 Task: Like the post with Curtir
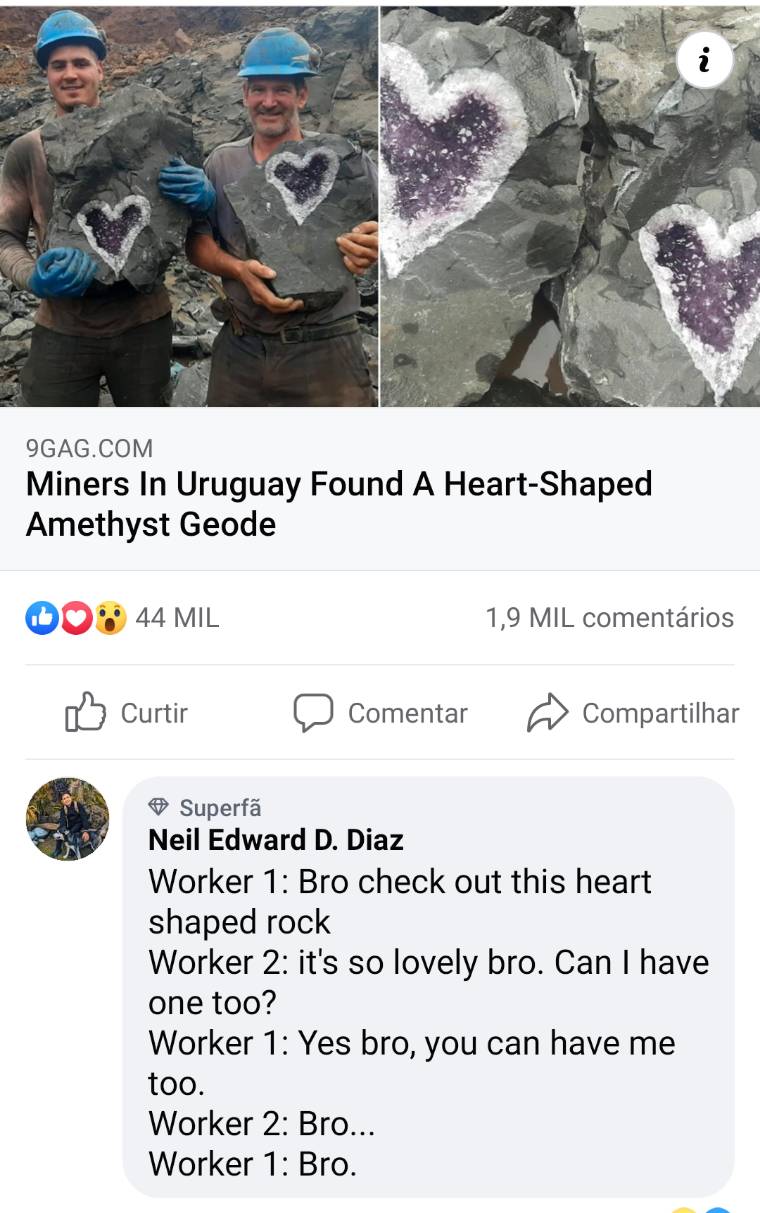pyautogui.click(x=126, y=713)
